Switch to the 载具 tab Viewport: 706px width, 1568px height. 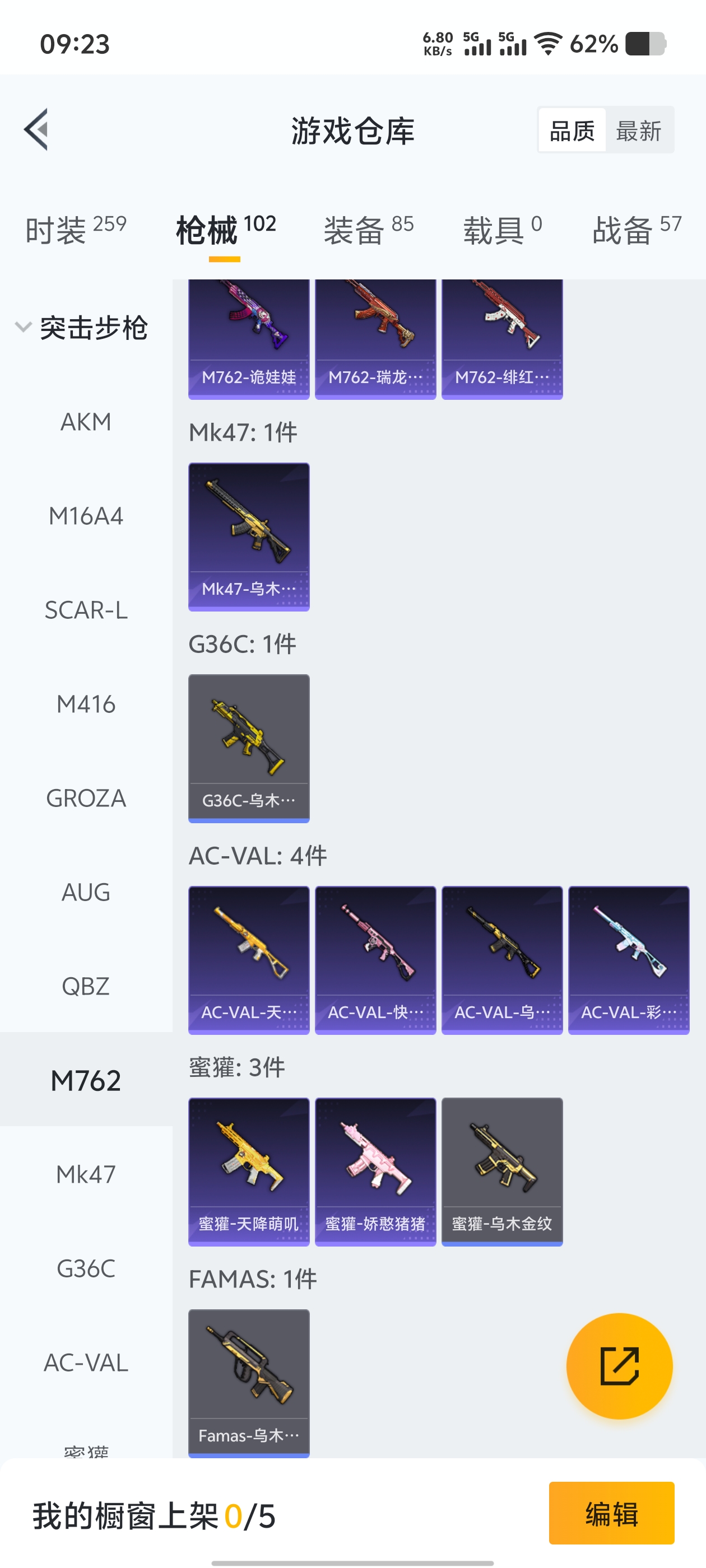[x=502, y=230]
